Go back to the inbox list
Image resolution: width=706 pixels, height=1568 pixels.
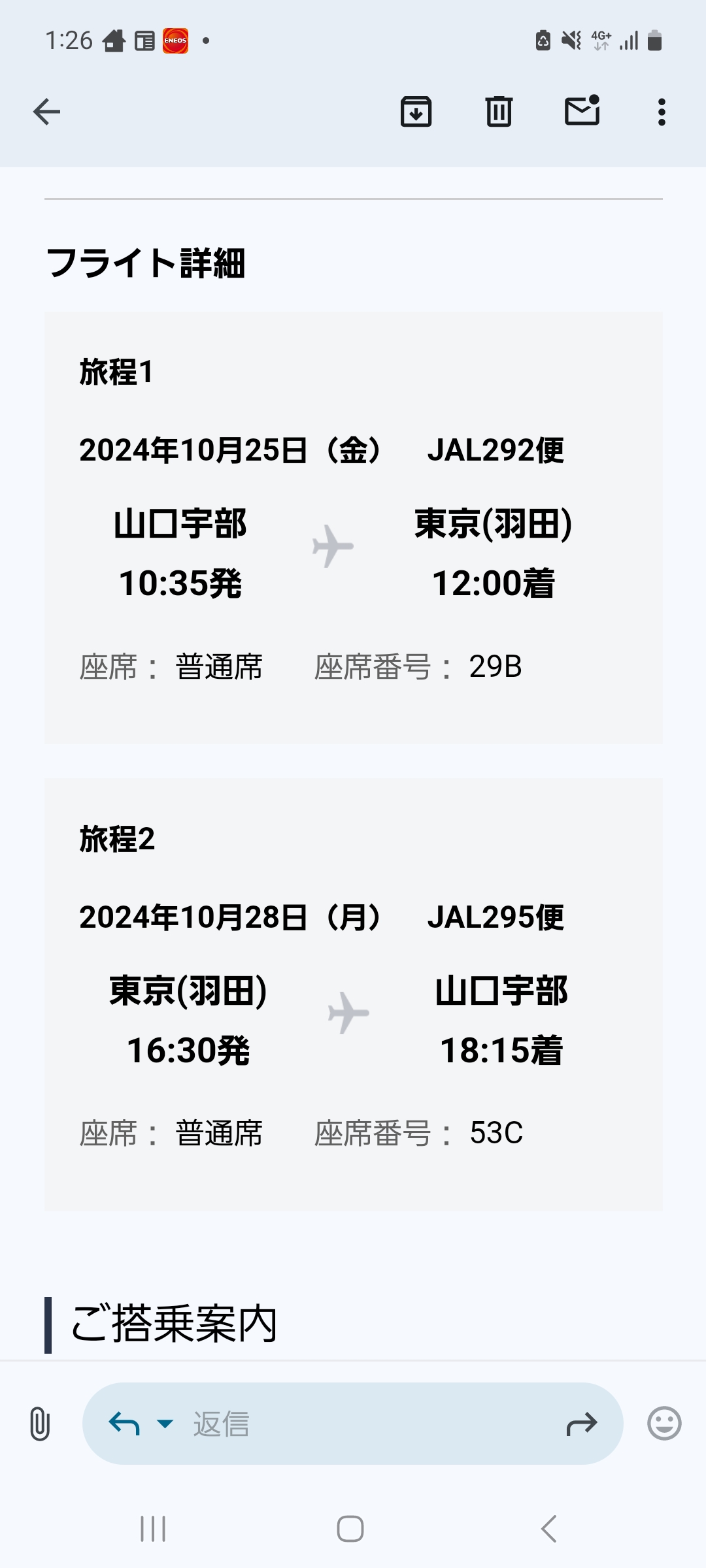pos(46,112)
